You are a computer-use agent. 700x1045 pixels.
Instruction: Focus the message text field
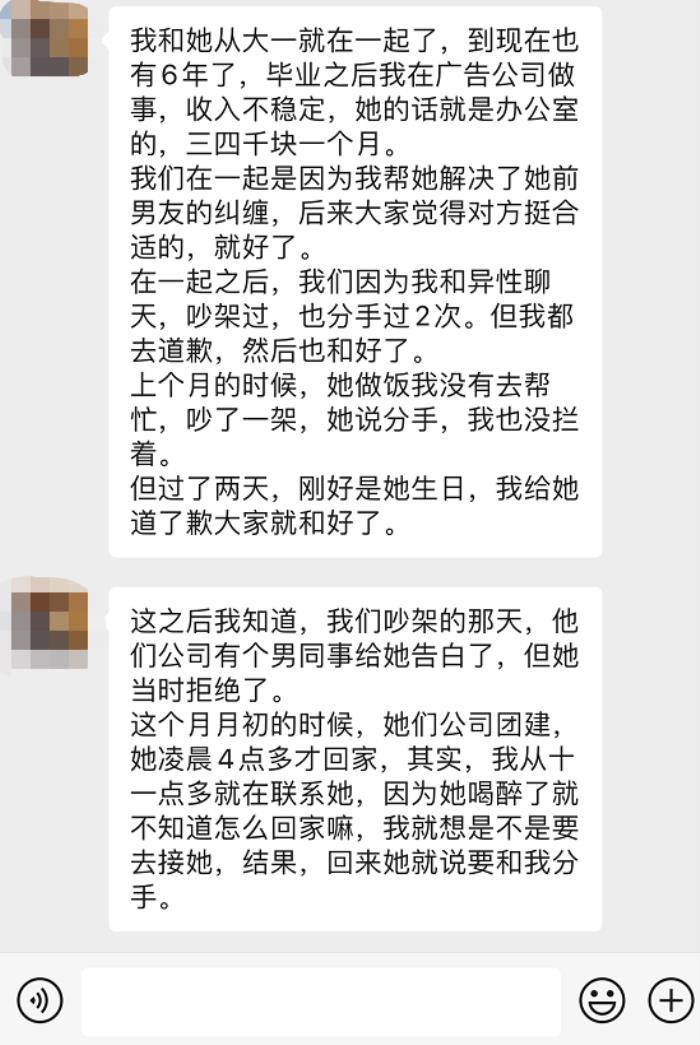click(320, 1000)
